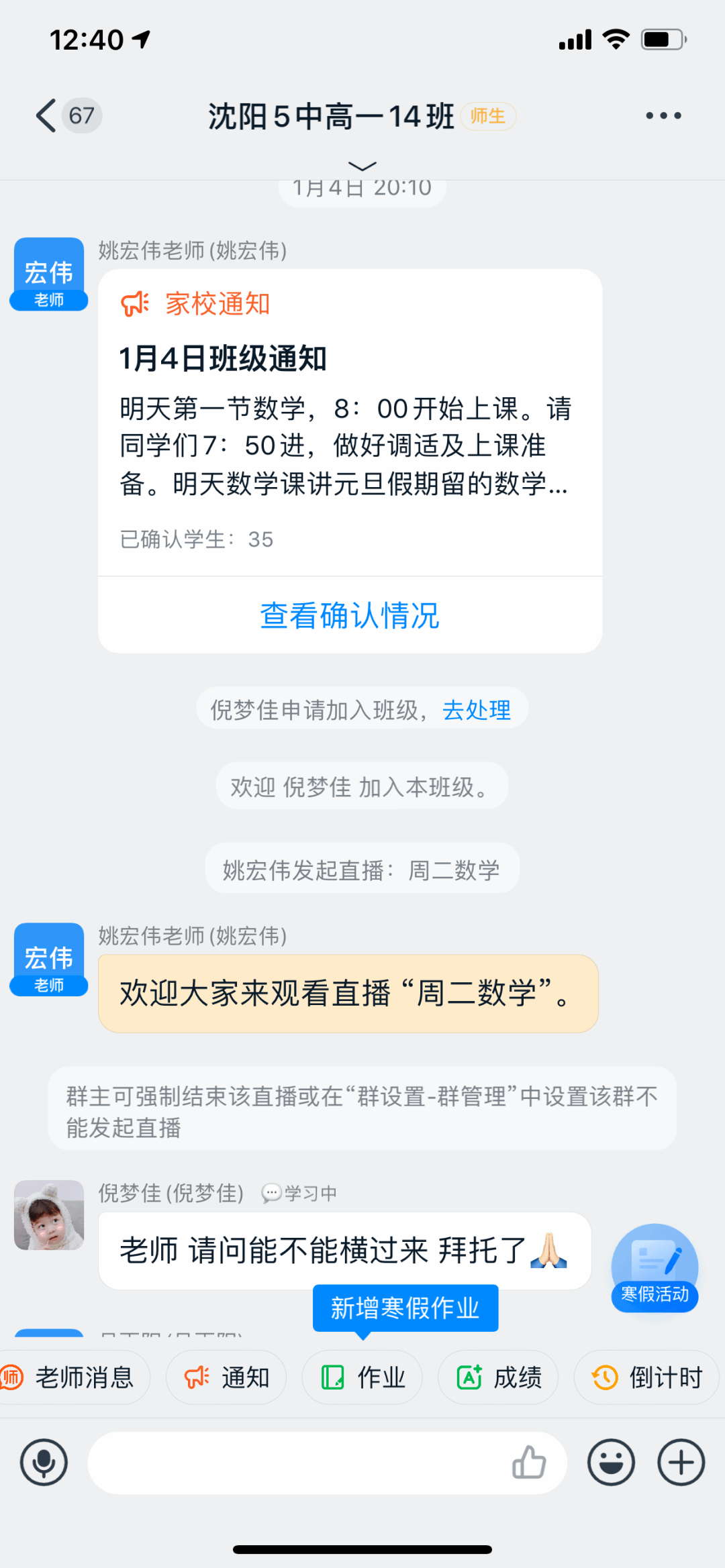The width and height of the screenshot is (725, 1568).
Task: Tap 查看确认情况 to view confirmations
Action: [349, 615]
